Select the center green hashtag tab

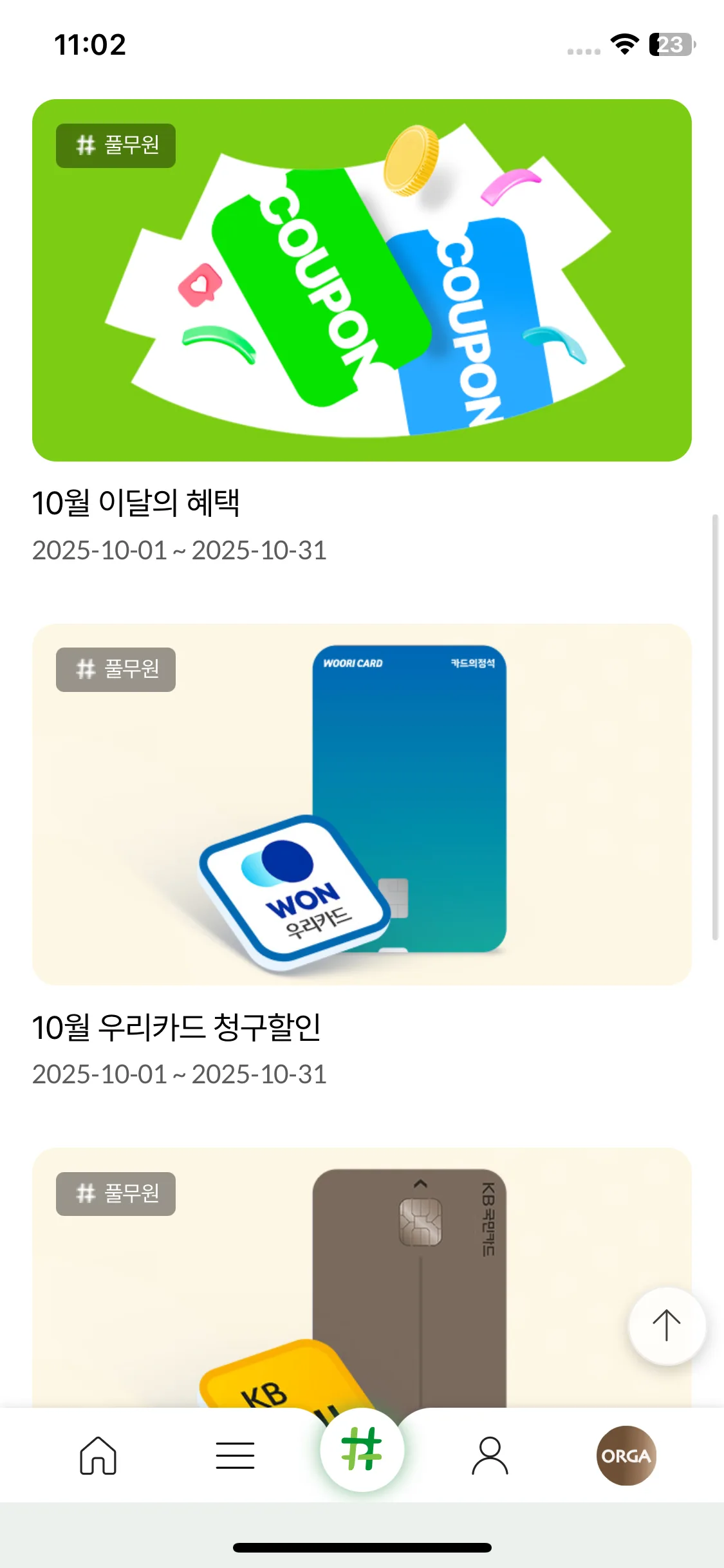coord(362,1450)
